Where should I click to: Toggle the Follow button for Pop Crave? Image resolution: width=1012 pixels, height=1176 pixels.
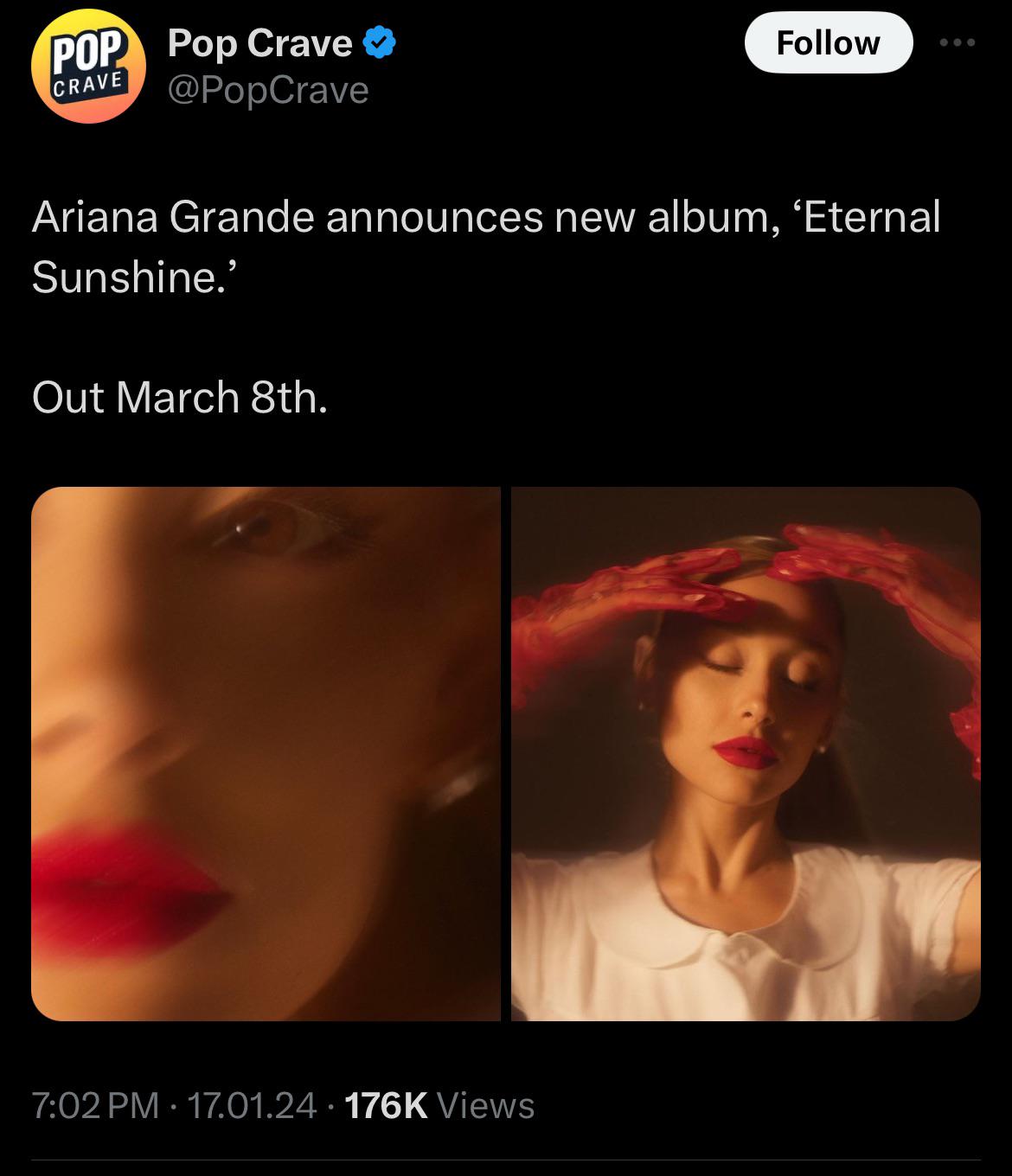(x=829, y=42)
